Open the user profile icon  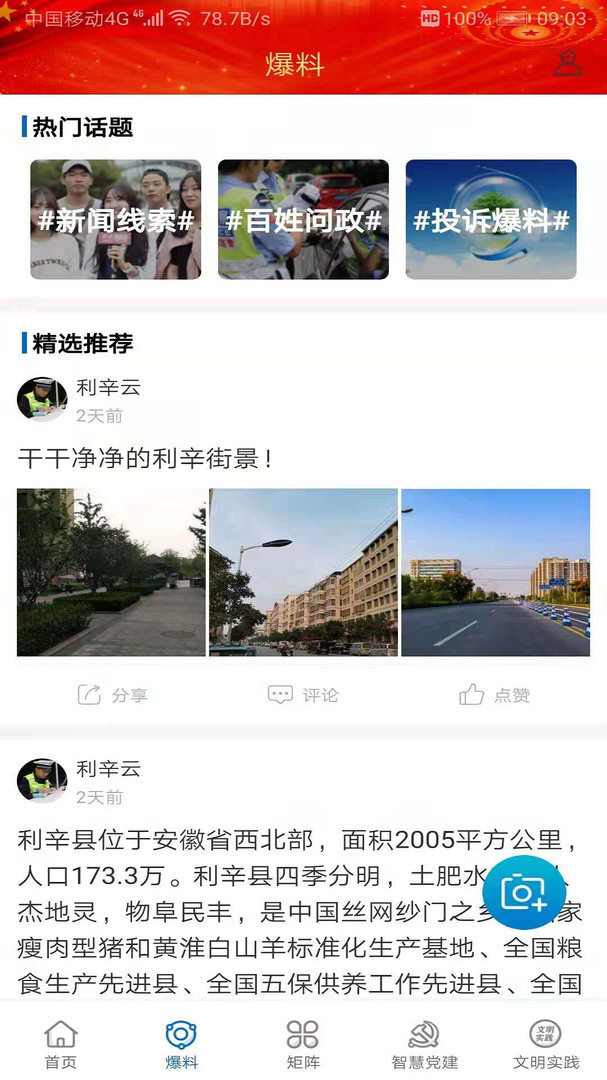(x=567, y=63)
